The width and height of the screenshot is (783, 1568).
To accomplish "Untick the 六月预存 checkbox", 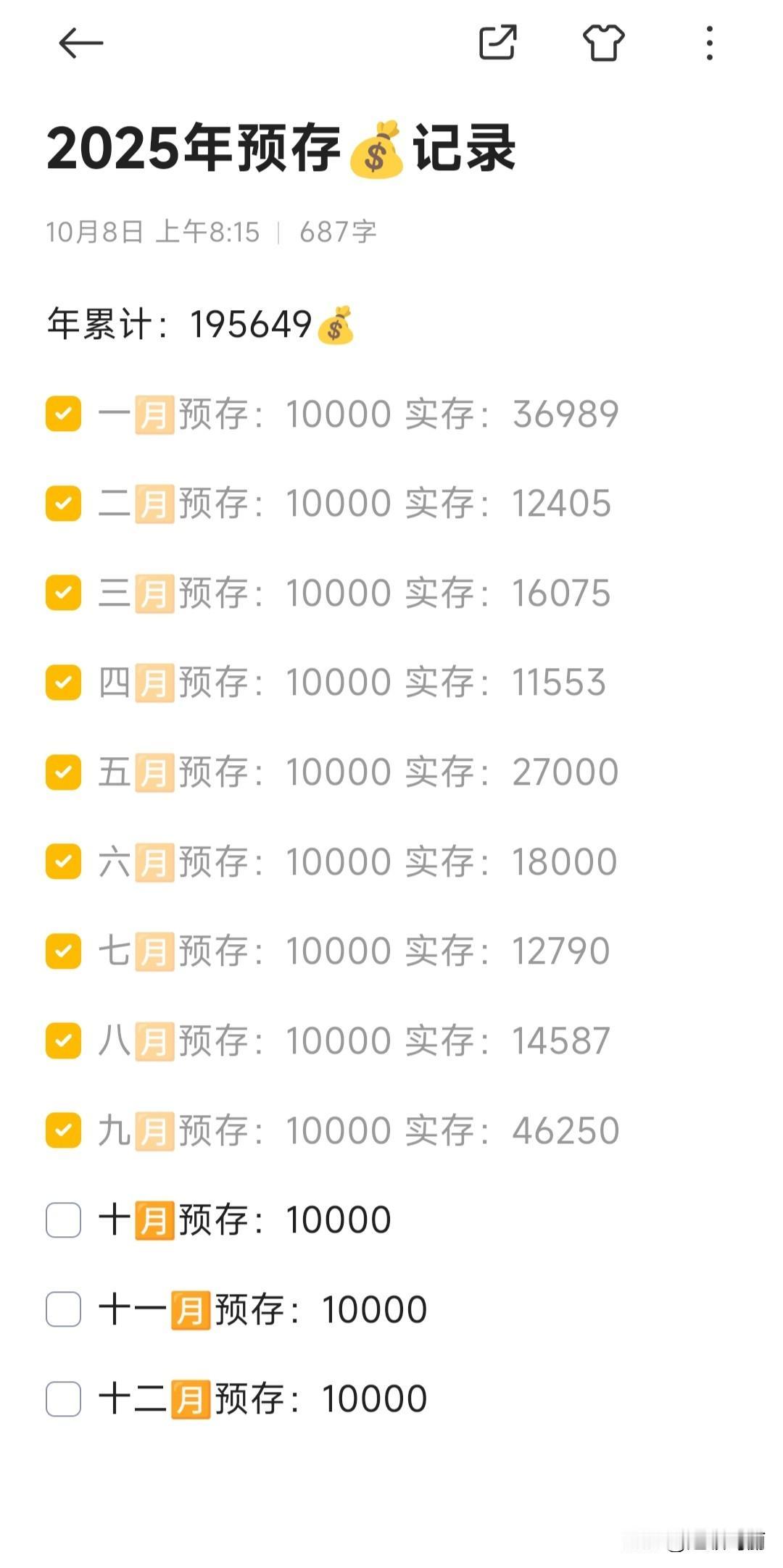I will point(64,861).
